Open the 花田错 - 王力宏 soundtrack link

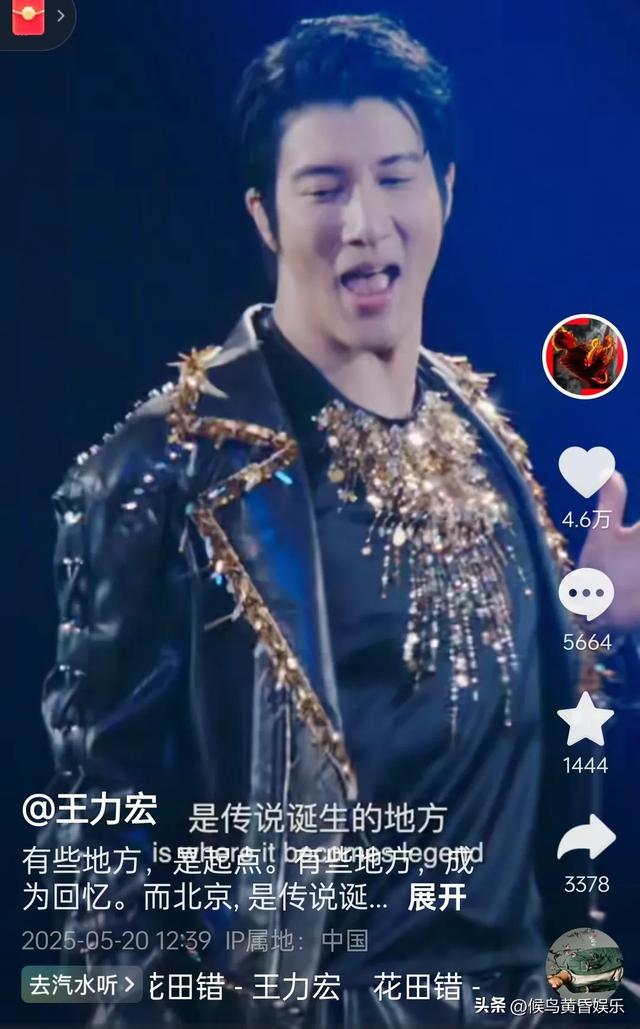pyautogui.click(x=245, y=988)
